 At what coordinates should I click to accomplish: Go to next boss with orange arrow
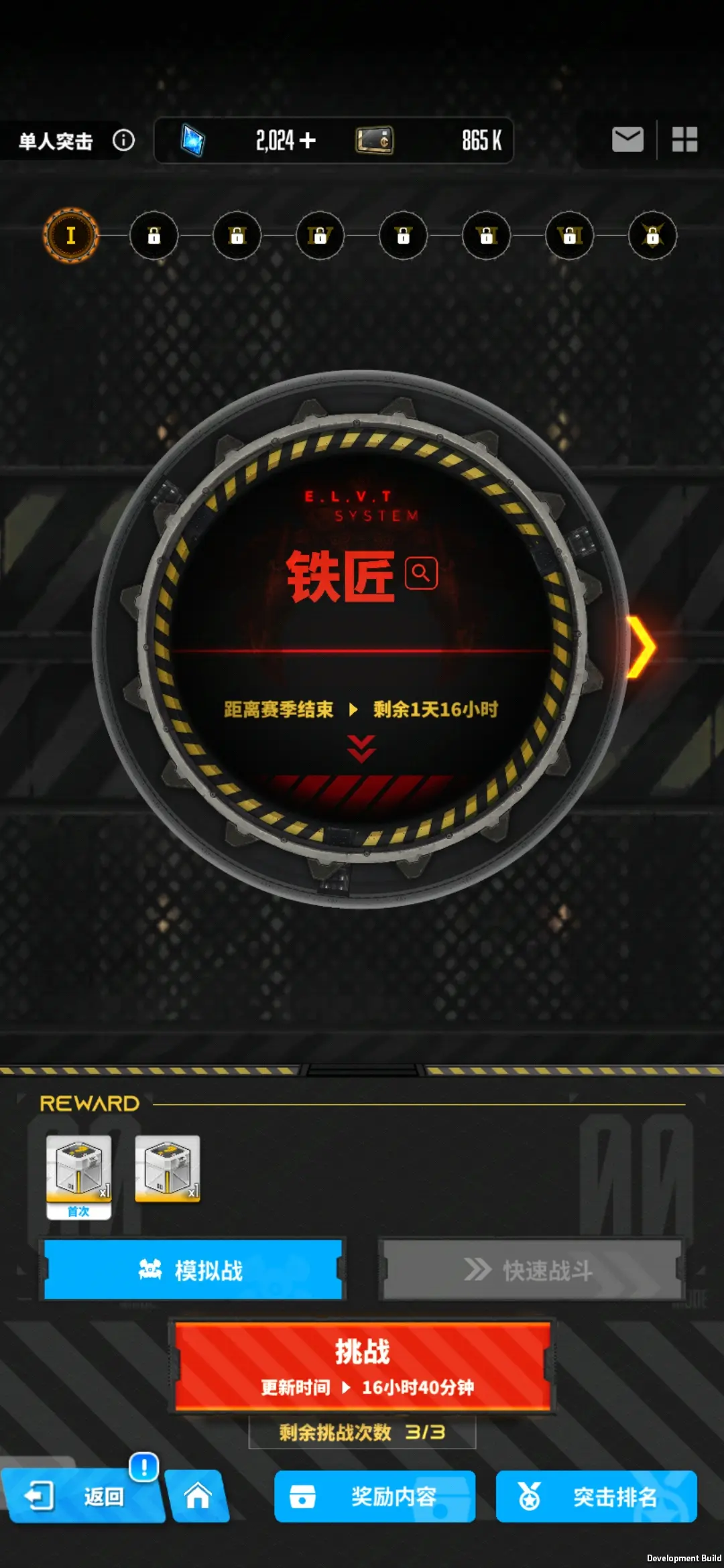[640, 647]
